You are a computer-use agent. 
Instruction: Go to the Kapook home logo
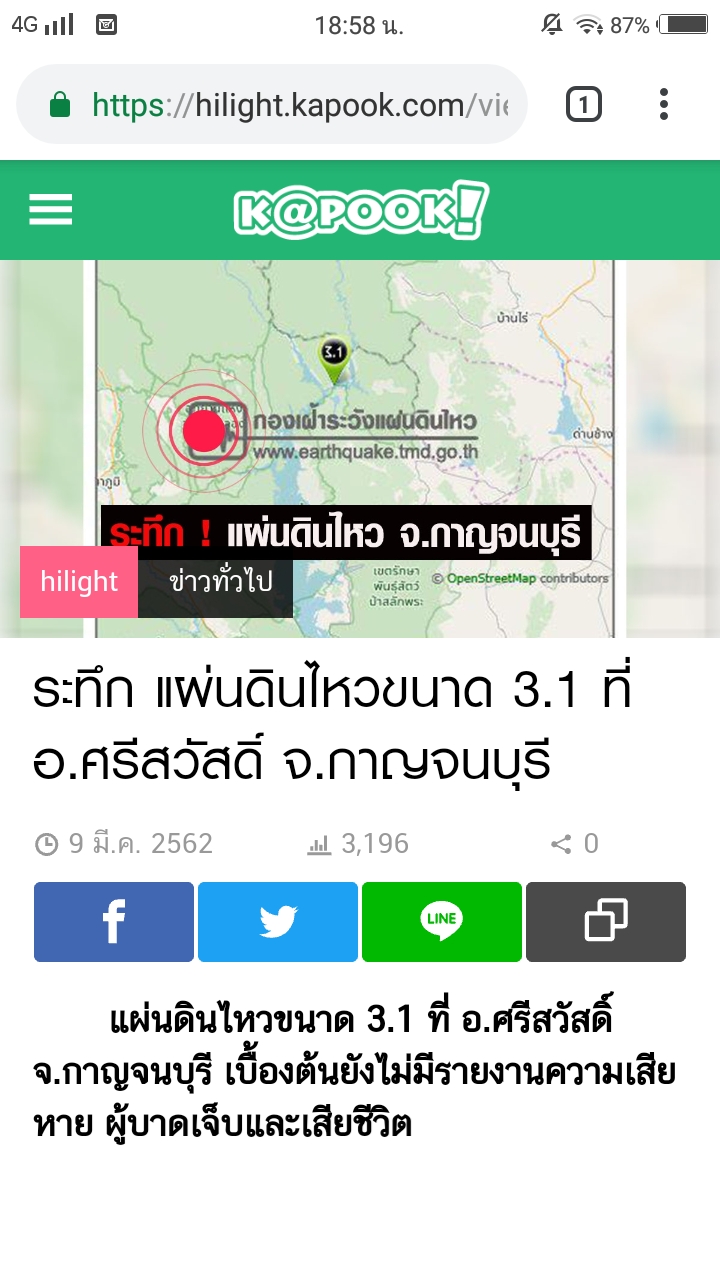[361, 210]
